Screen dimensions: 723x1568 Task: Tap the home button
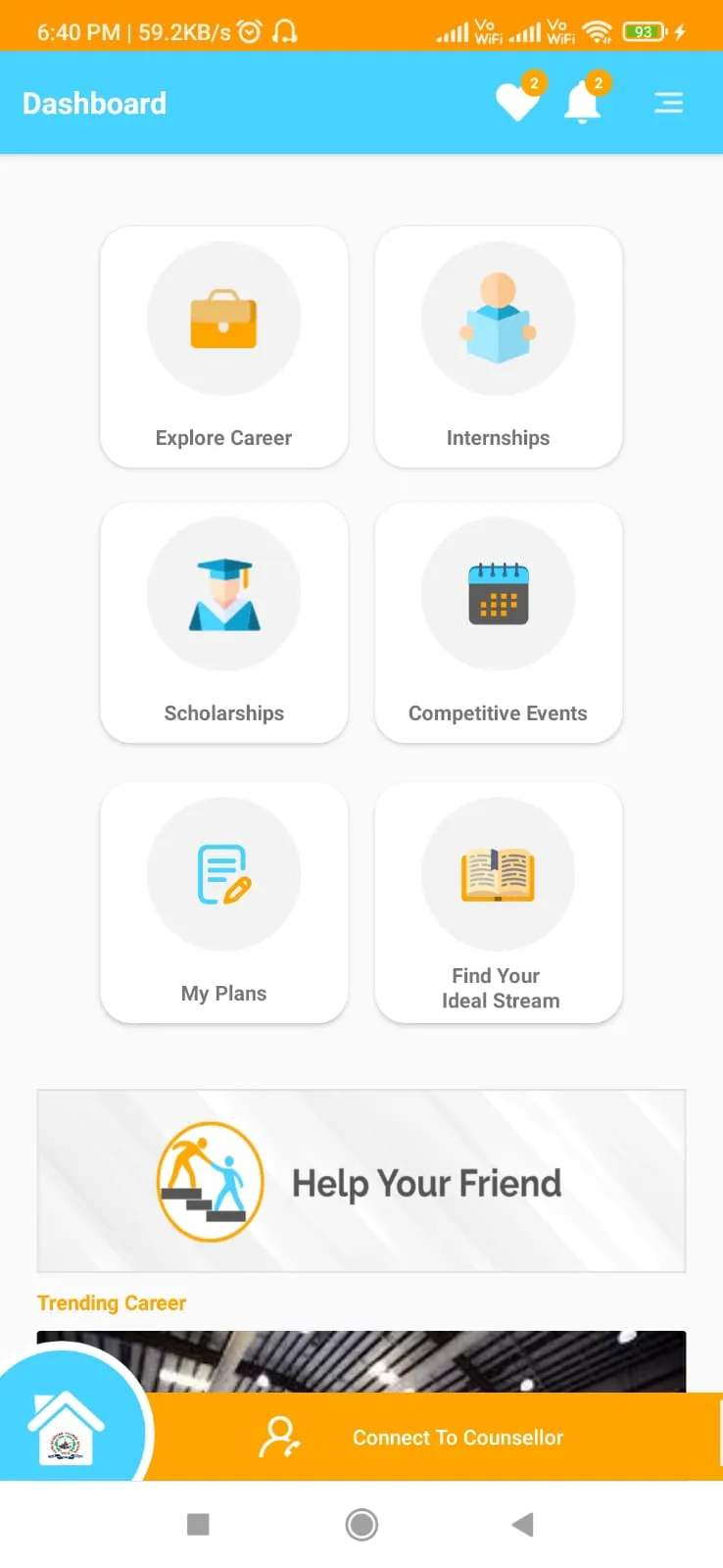[66, 1428]
